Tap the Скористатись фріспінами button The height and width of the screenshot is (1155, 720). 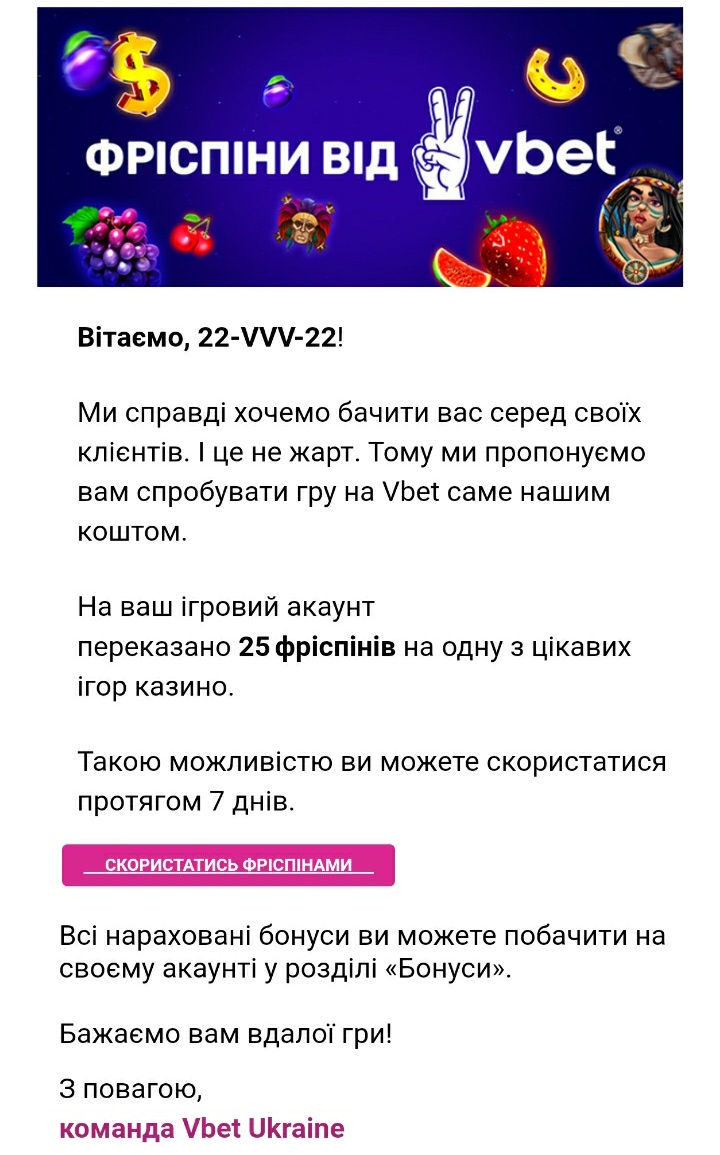point(228,865)
